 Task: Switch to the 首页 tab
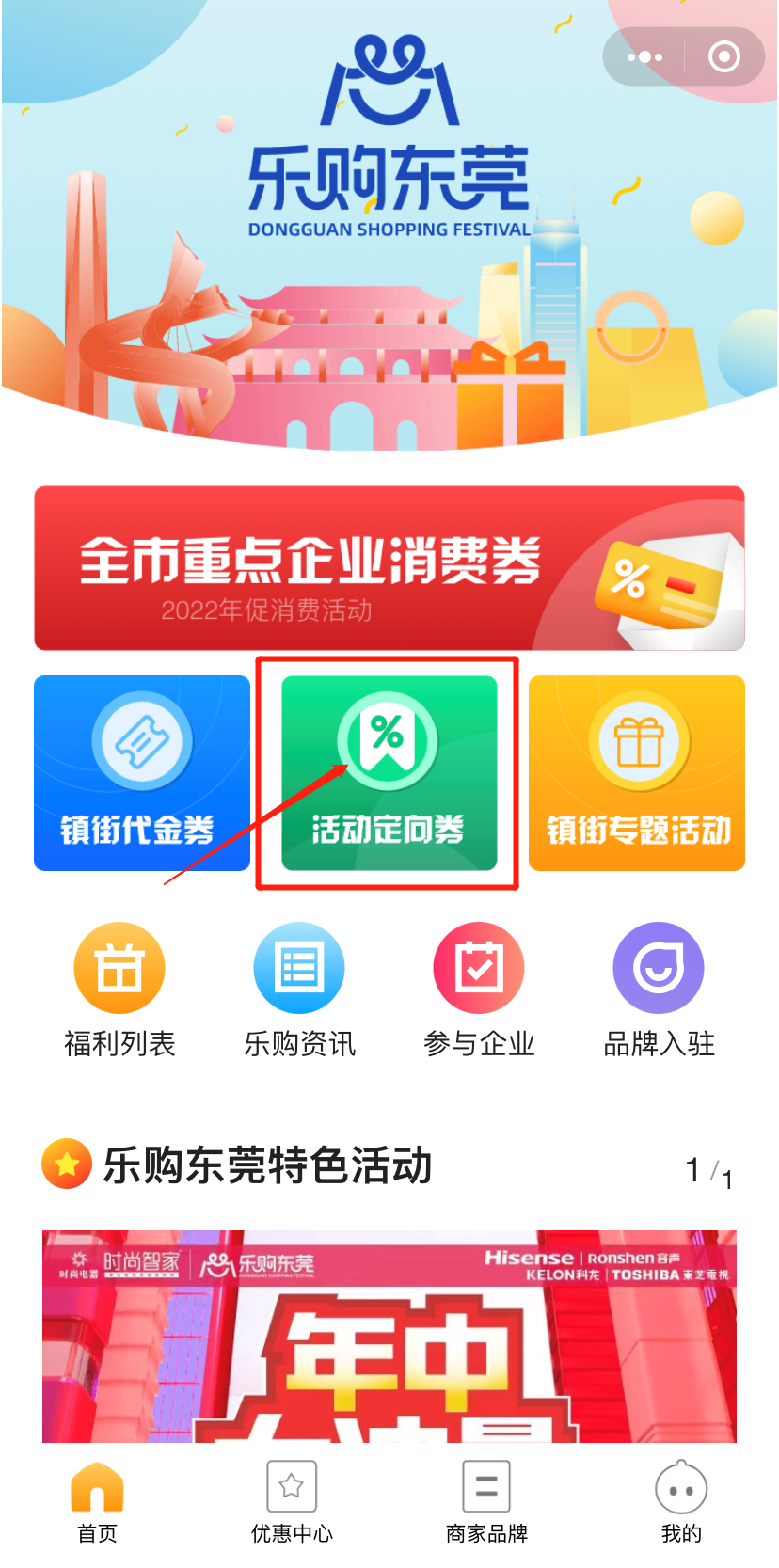tap(98, 1502)
